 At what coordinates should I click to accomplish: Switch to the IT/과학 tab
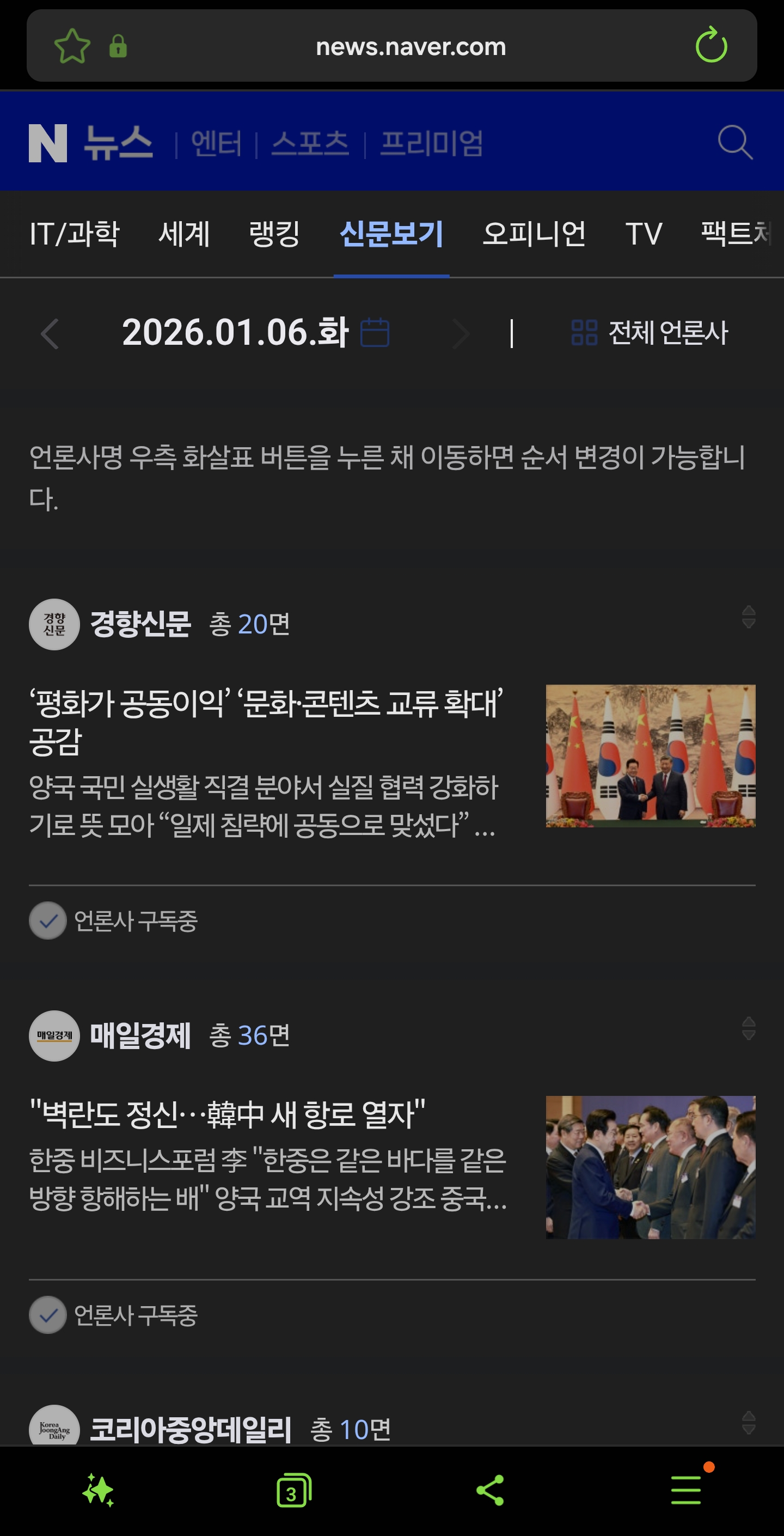tap(75, 233)
